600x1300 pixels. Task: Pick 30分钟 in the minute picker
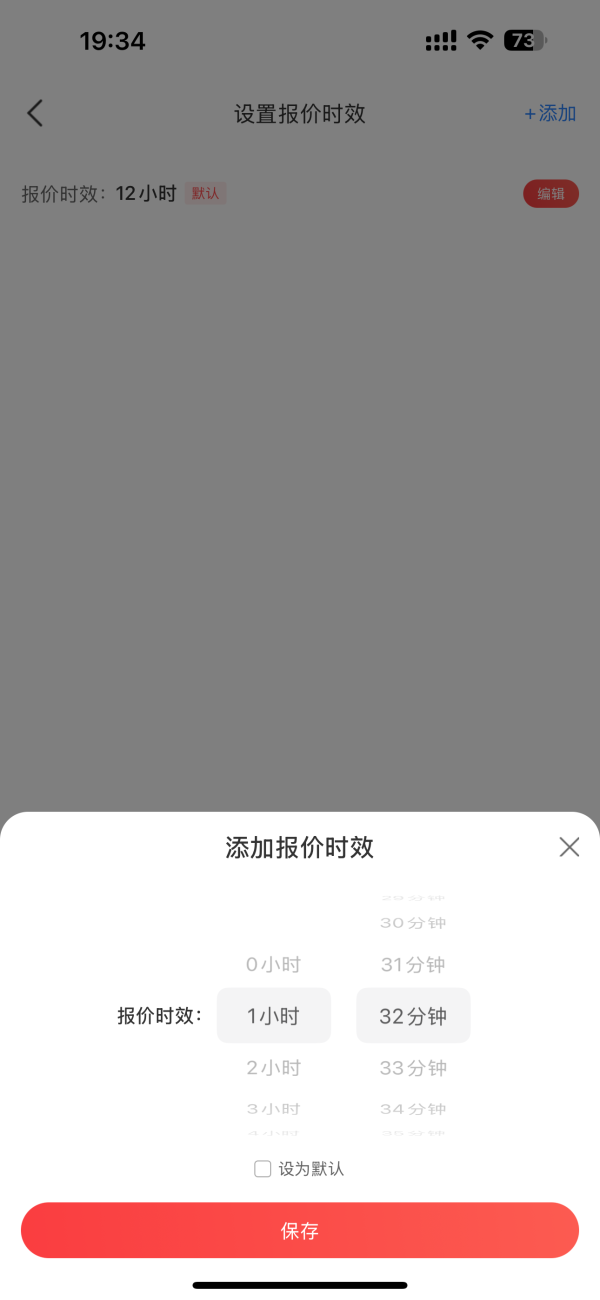[413, 923]
